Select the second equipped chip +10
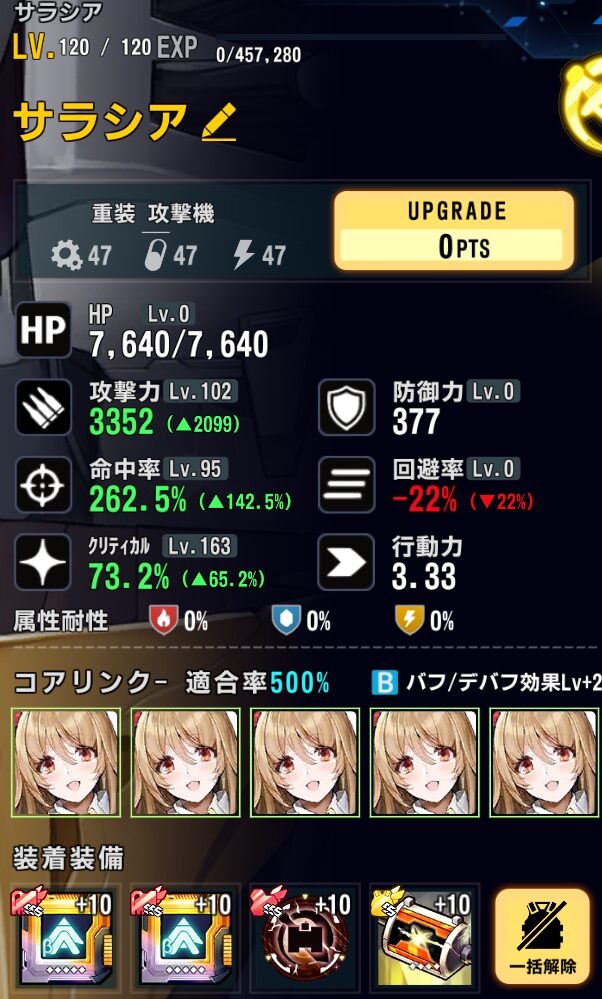This screenshot has height=999, width=602. pyautogui.click(x=184, y=937)
